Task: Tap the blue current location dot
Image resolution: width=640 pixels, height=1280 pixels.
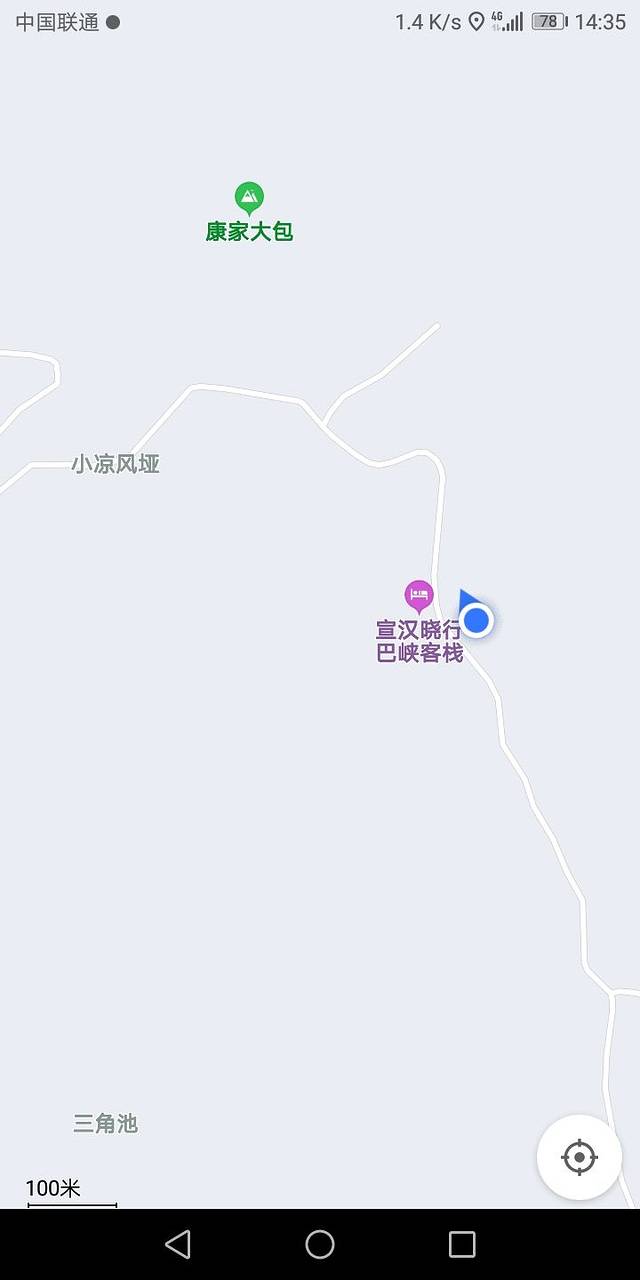Action: point(477,621)
